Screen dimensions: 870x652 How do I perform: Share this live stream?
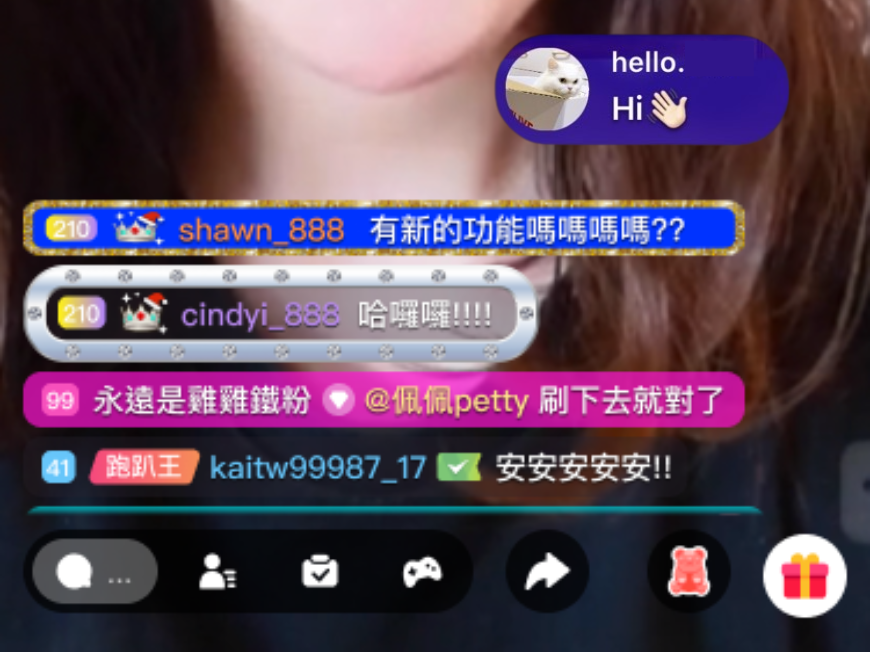tap(546, 572)
